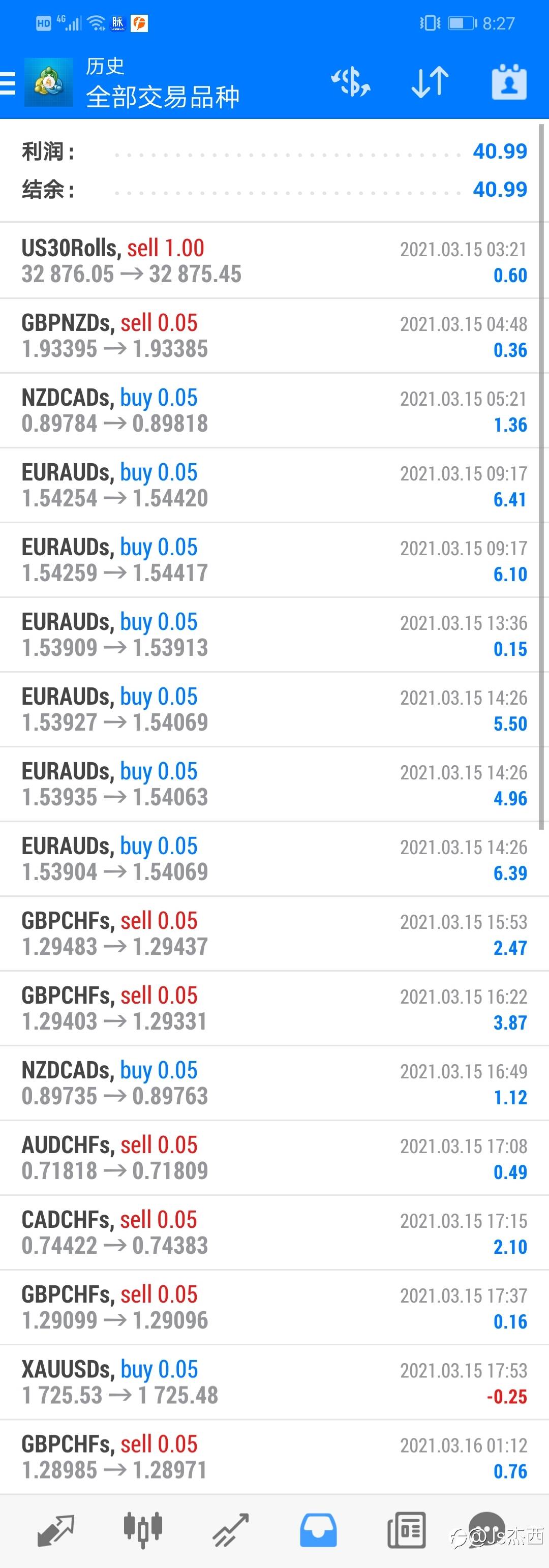Open the side drawer menu
549x1568 pixels.
8,83
